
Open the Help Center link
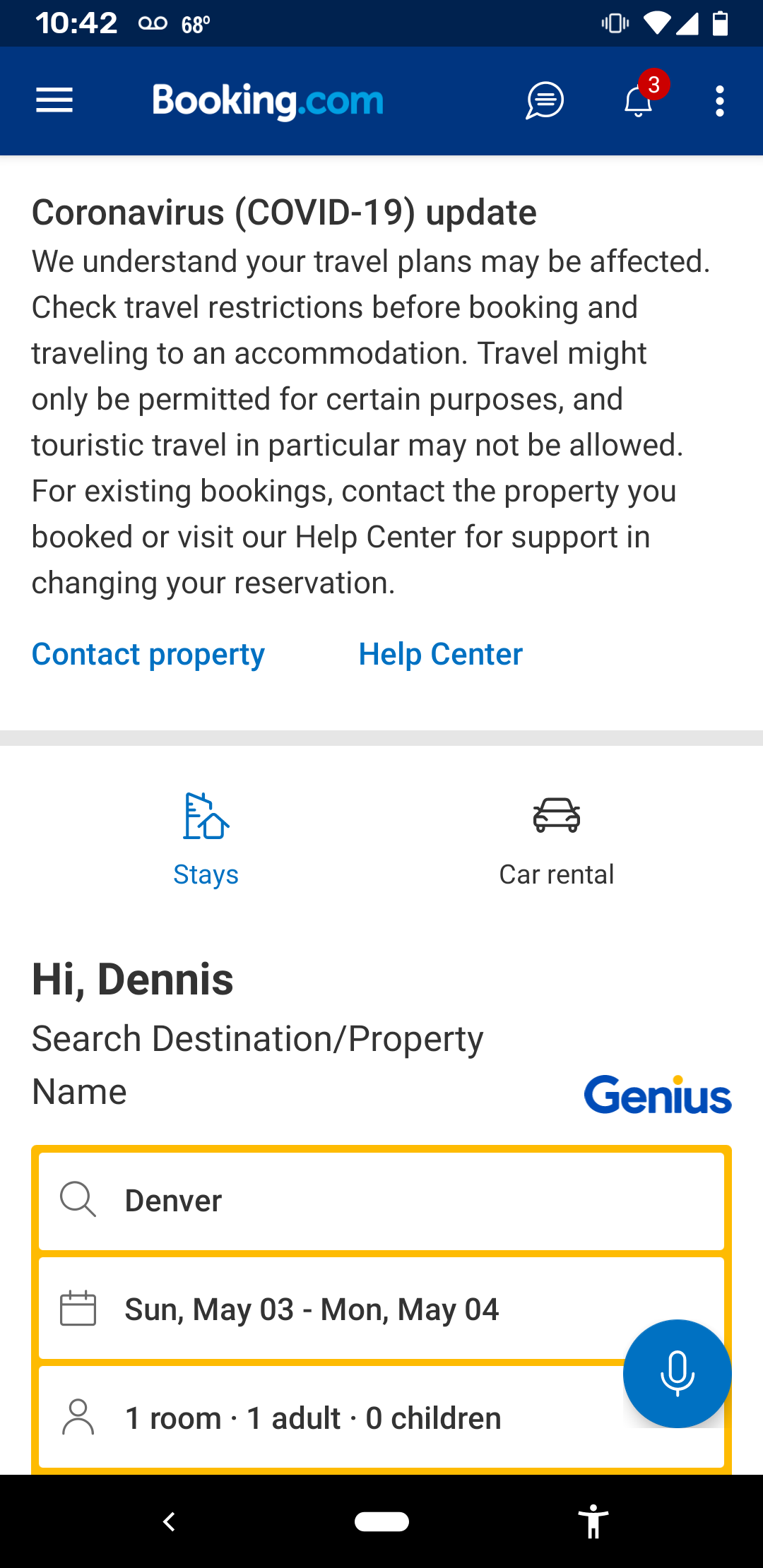click(x=440, y=654)
